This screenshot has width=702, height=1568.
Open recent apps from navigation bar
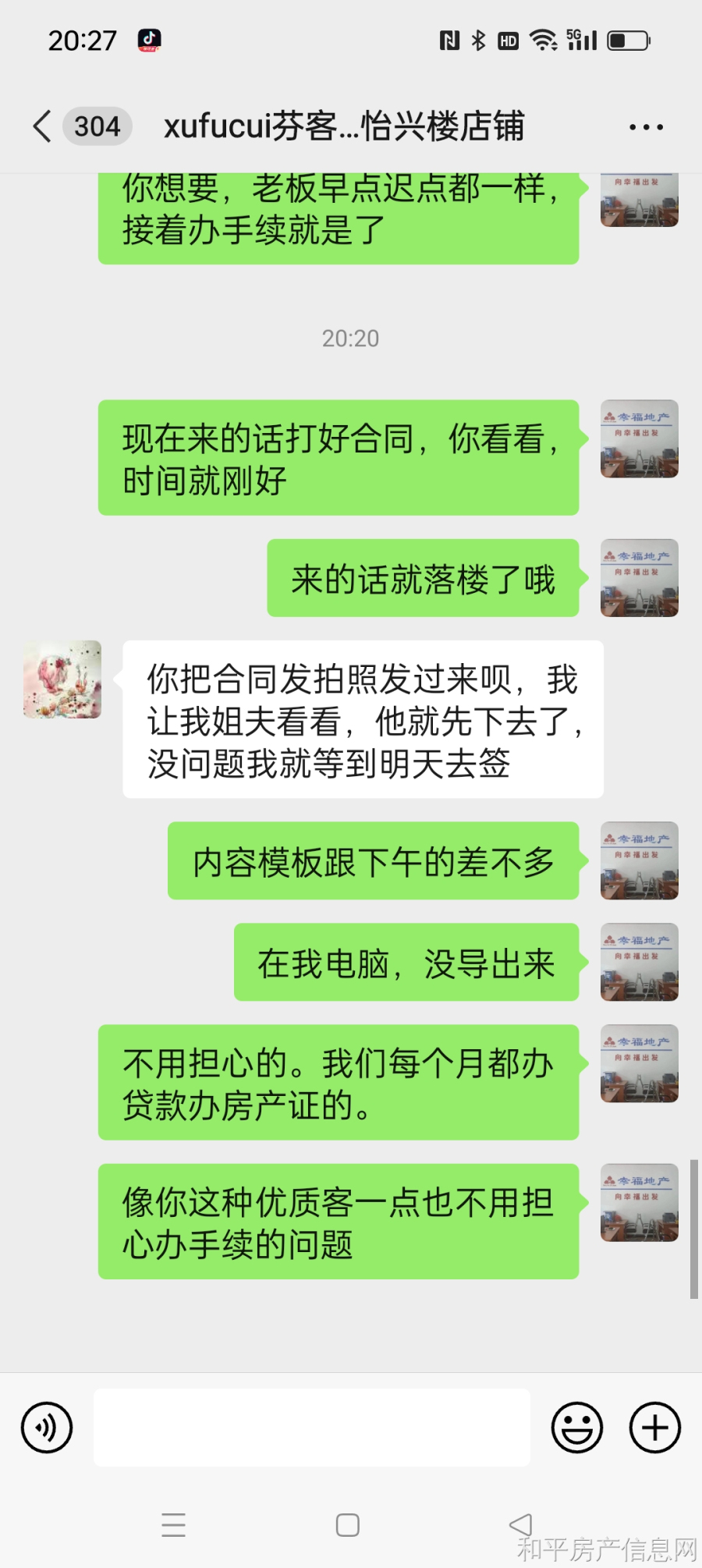click(173, 1525)
